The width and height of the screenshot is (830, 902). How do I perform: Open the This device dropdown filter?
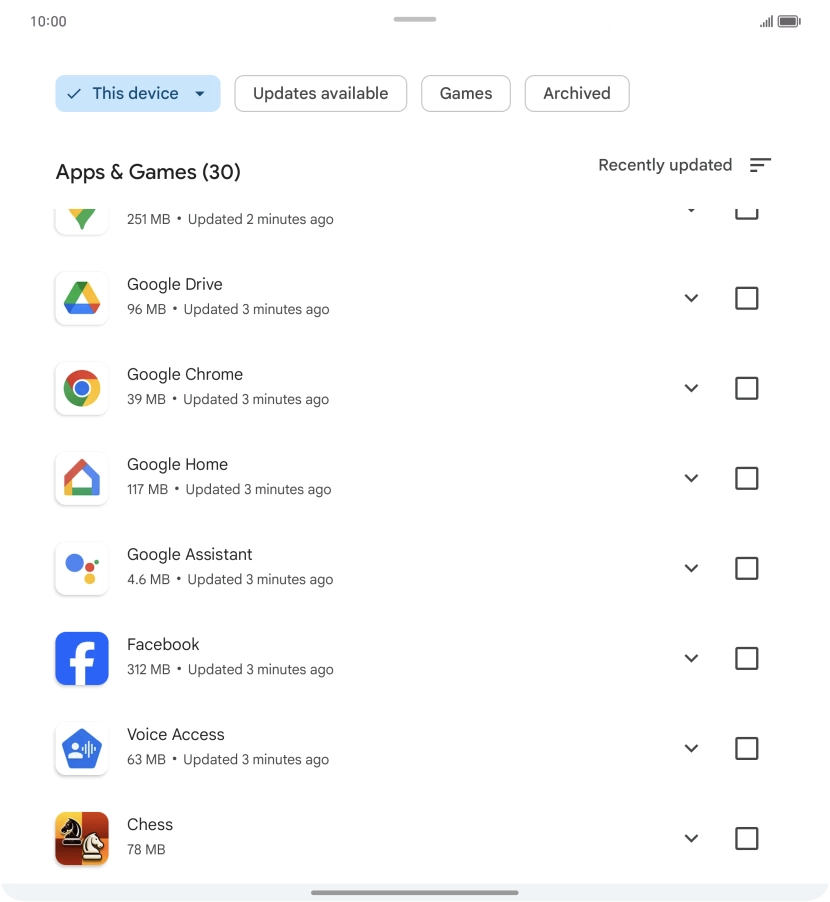click(137, 93)
